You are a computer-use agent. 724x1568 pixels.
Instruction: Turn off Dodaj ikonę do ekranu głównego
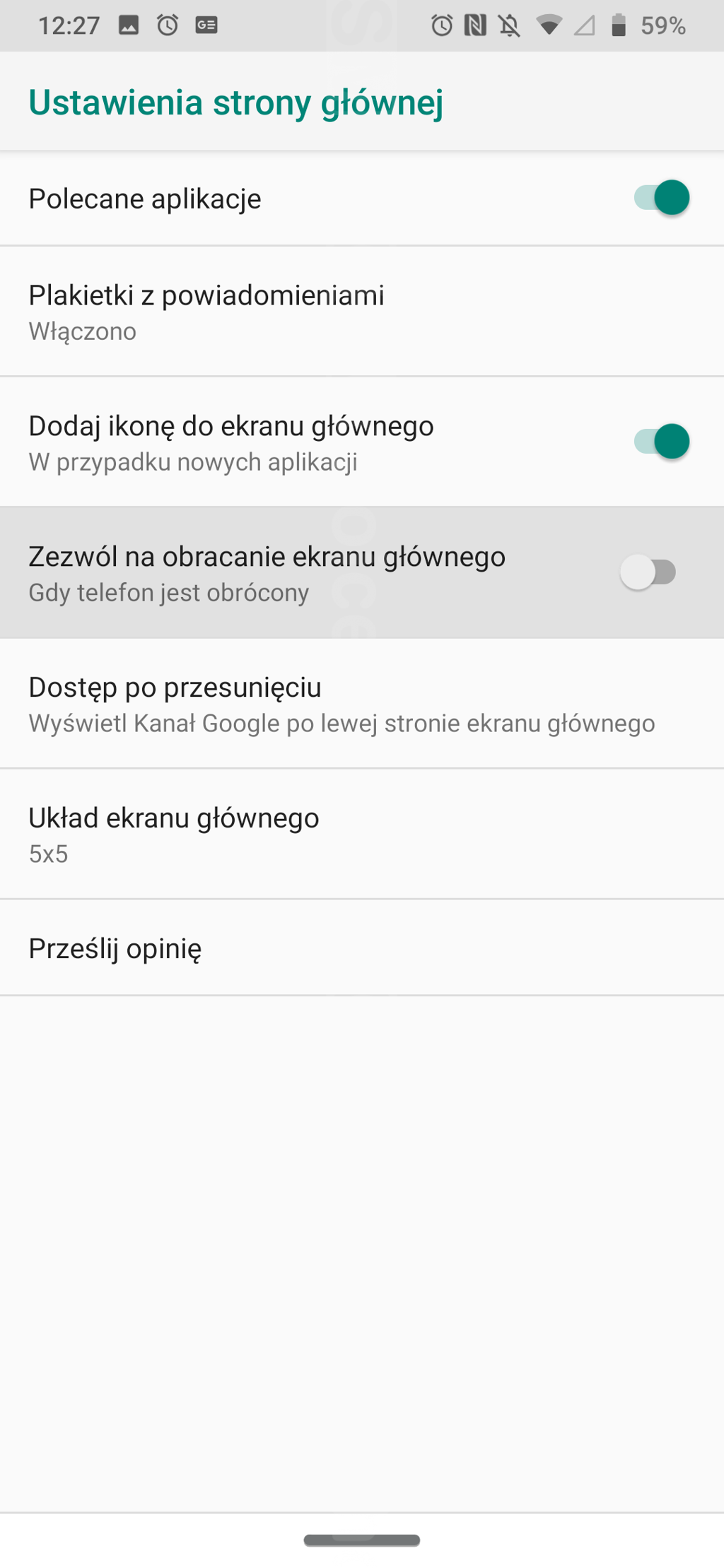click(x=661, y=442)
